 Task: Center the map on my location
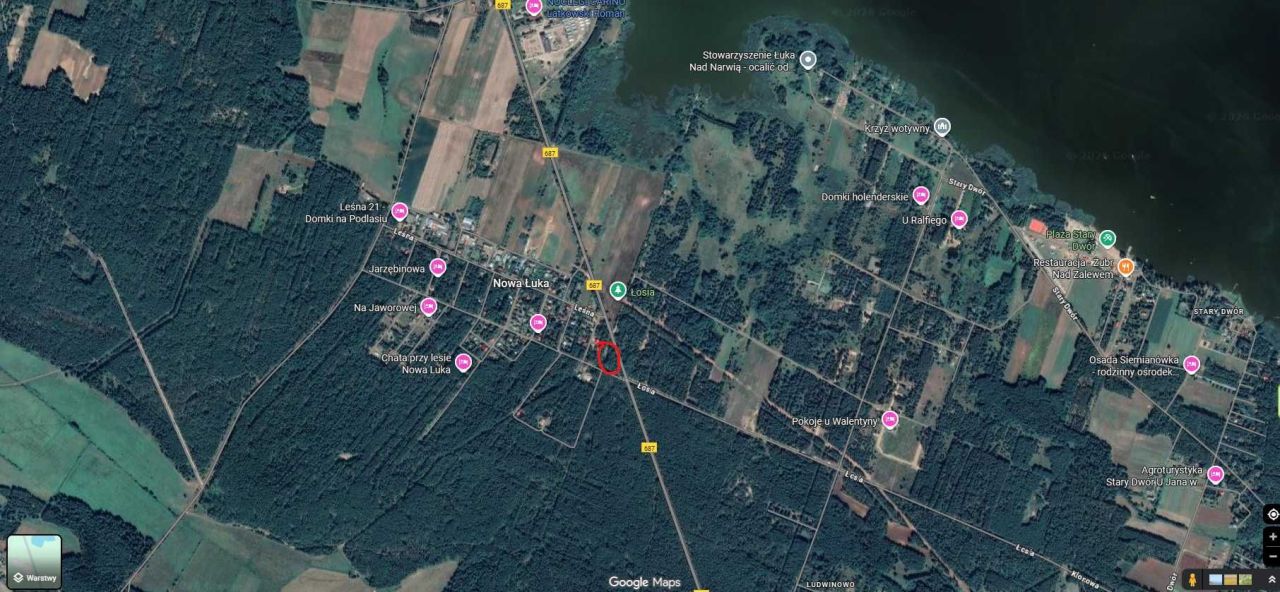tap(1272, 514)
